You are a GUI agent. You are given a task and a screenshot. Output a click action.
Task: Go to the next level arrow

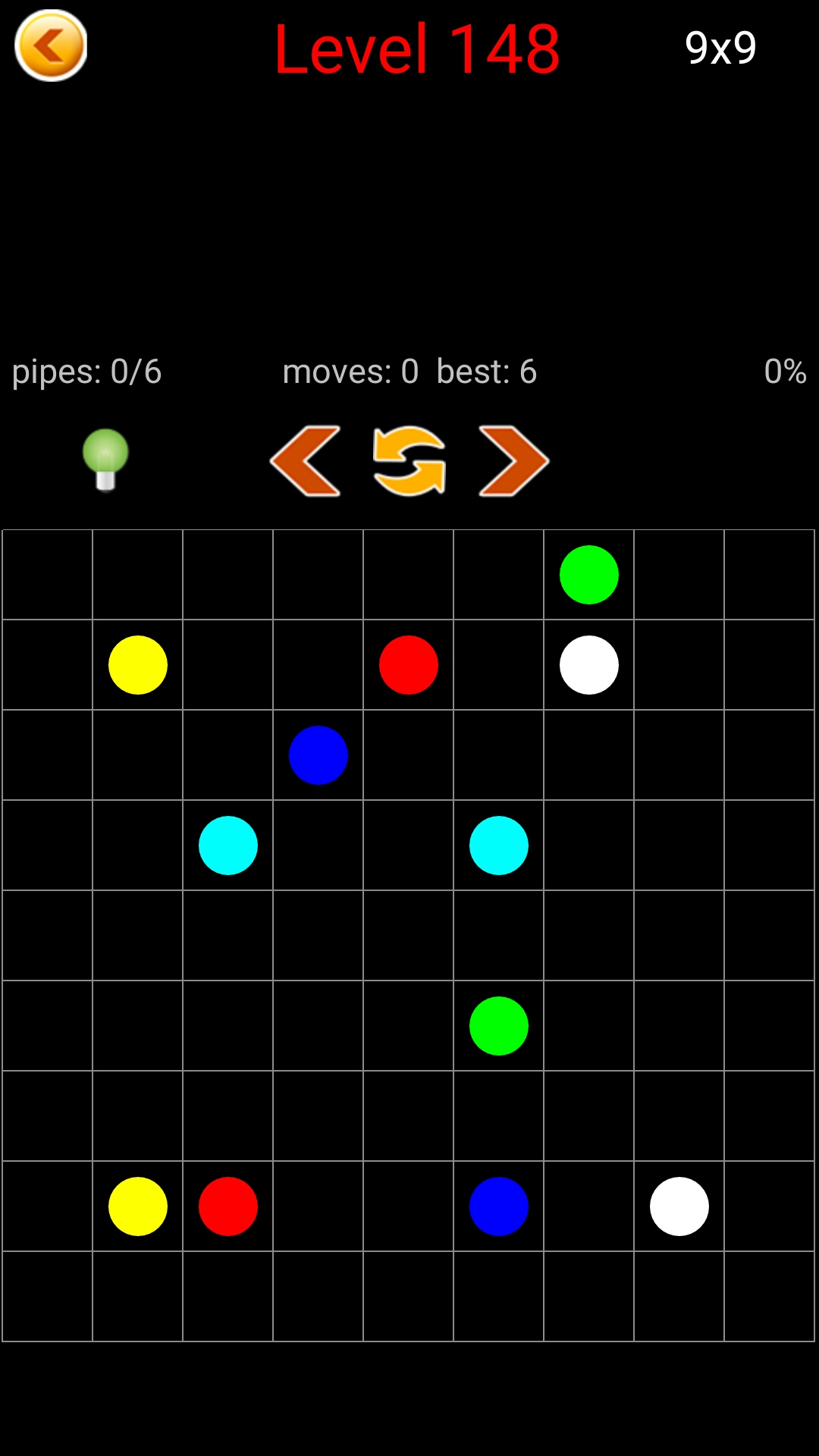[x=513, y=461]
